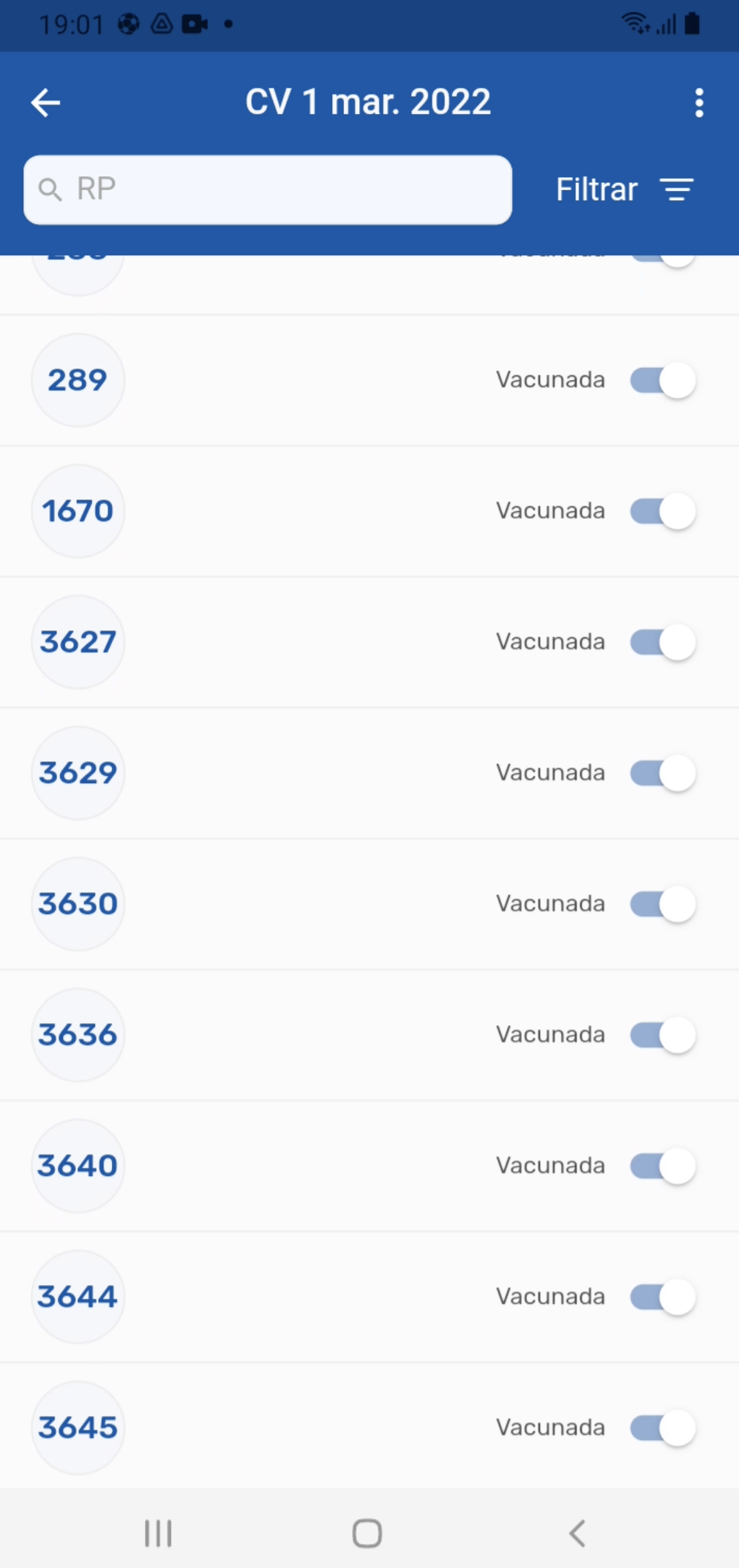Screen dimensions: 739x1568
Task: Toggle Vacunada switch for 3629
Action: pos(662,773)
